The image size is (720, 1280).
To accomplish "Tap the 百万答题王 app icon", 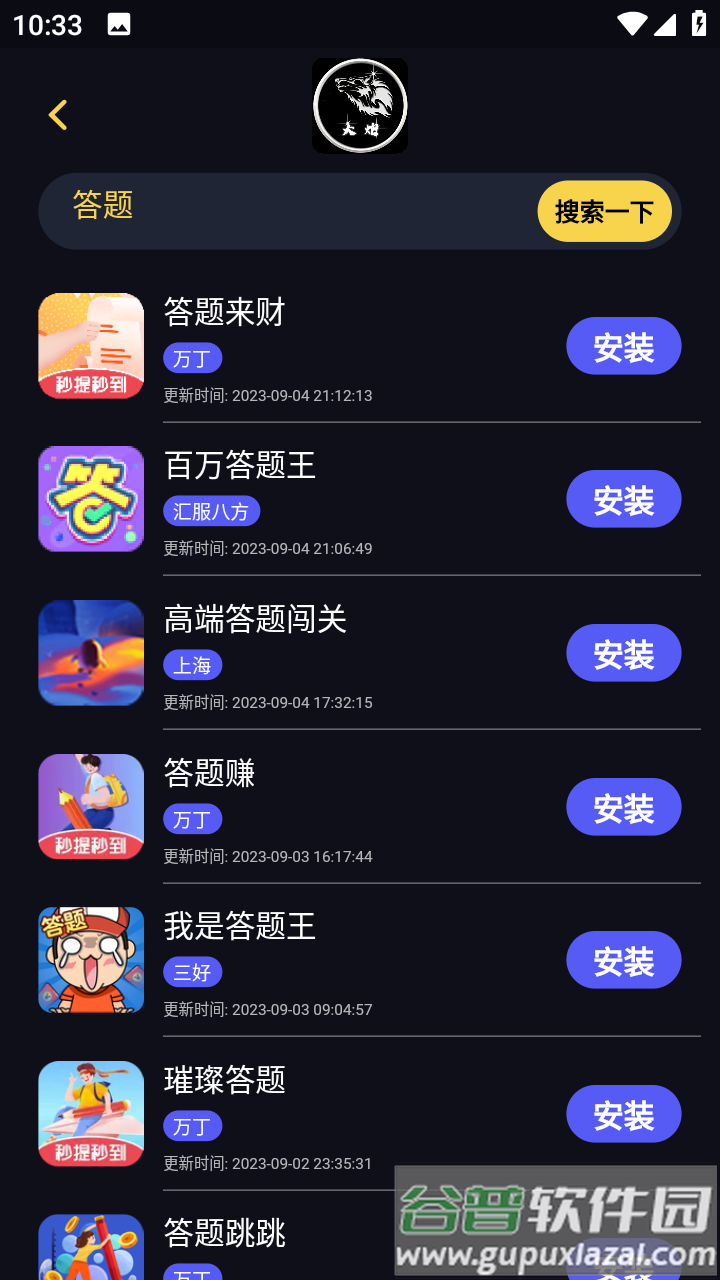I will (x=90, y=498).
